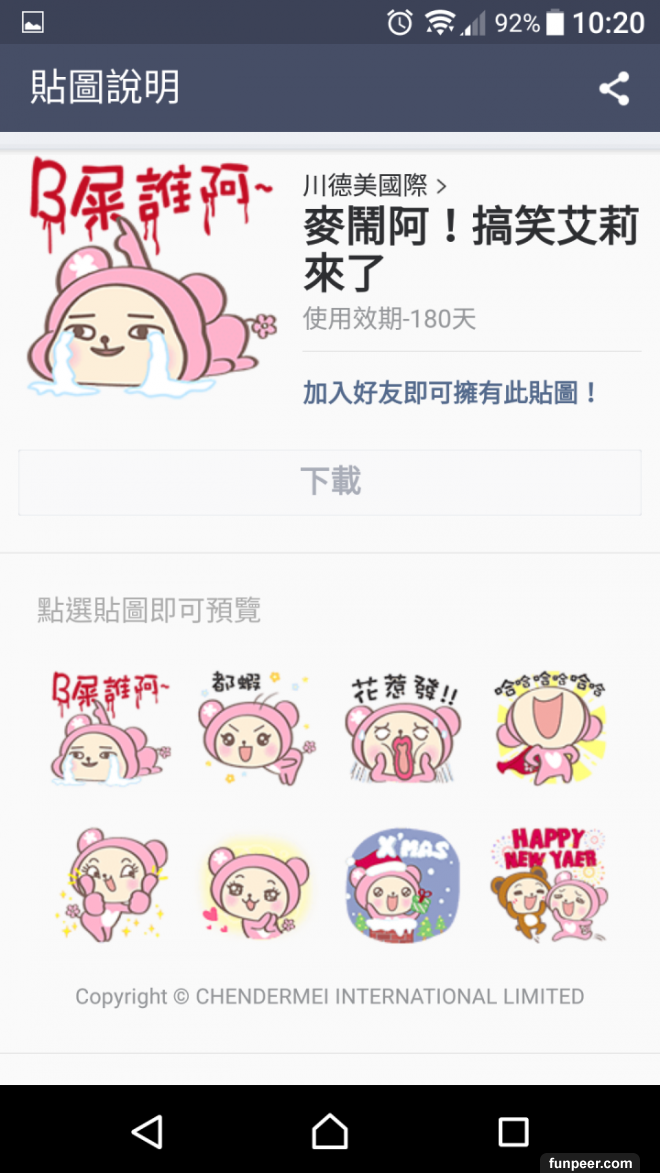The width and height of the screenshot is (660, 1173).
Task: Tap the 下載 download button
Action: click(x=330, y=482)
